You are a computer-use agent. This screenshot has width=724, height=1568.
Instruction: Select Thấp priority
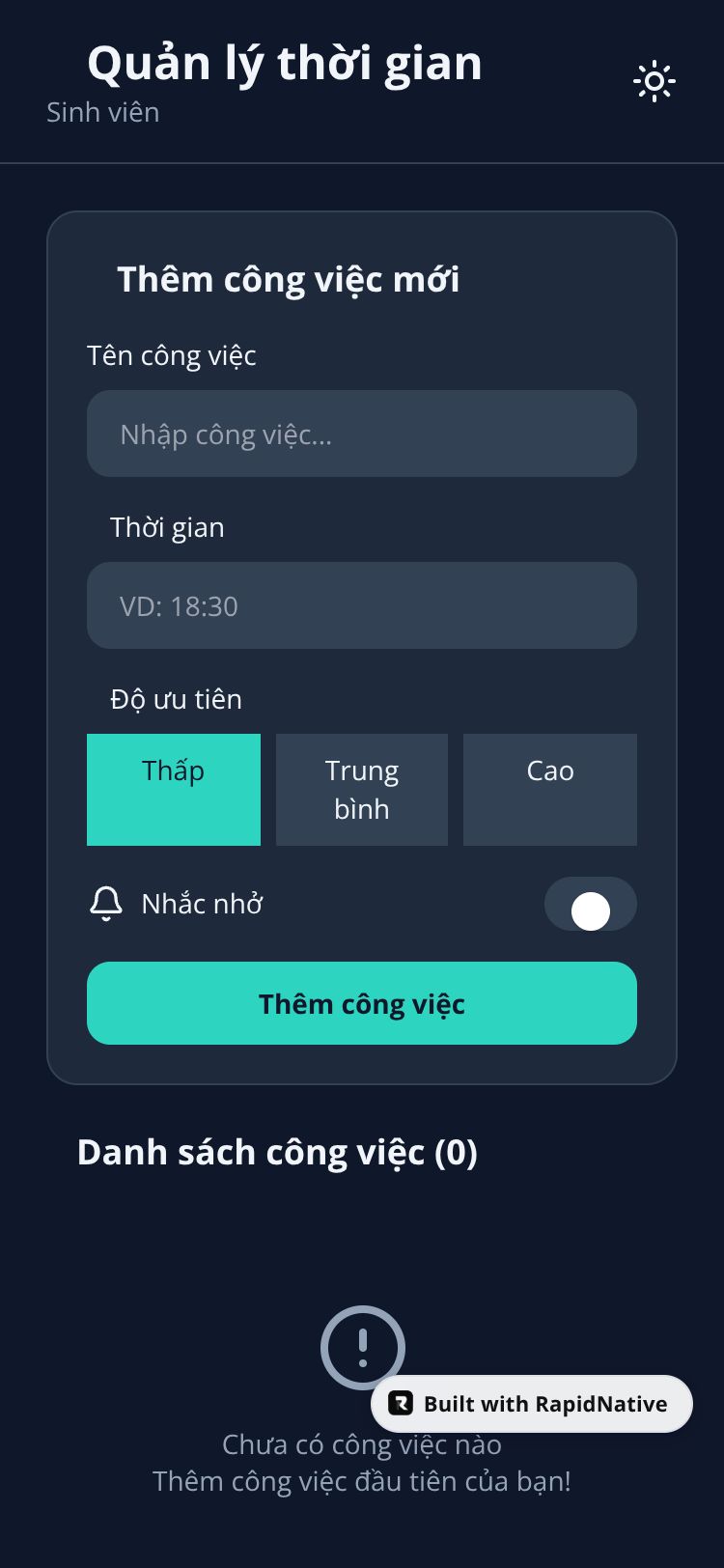pos(174,789)
